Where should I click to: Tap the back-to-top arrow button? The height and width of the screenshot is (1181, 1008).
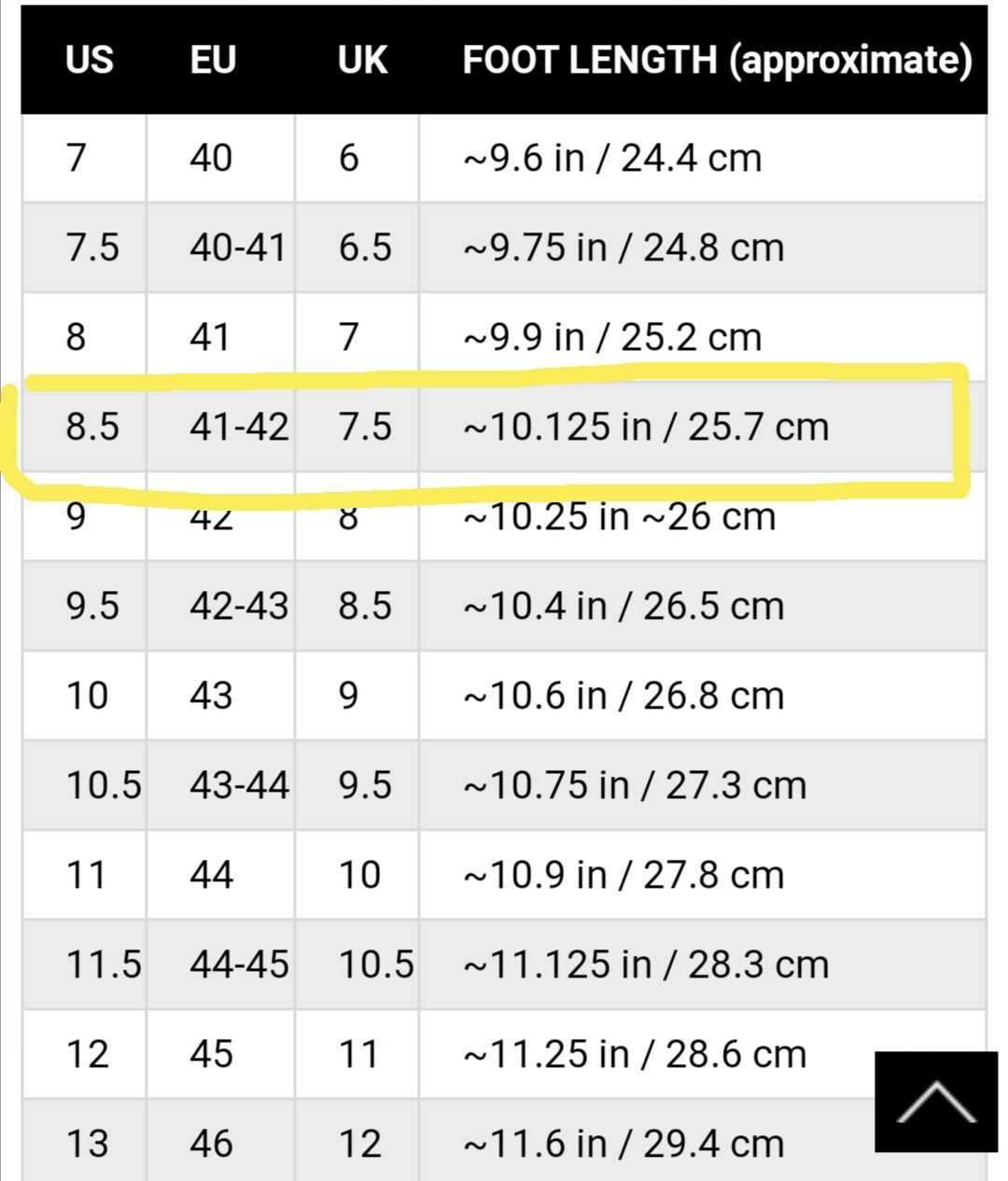(936, 1102)
